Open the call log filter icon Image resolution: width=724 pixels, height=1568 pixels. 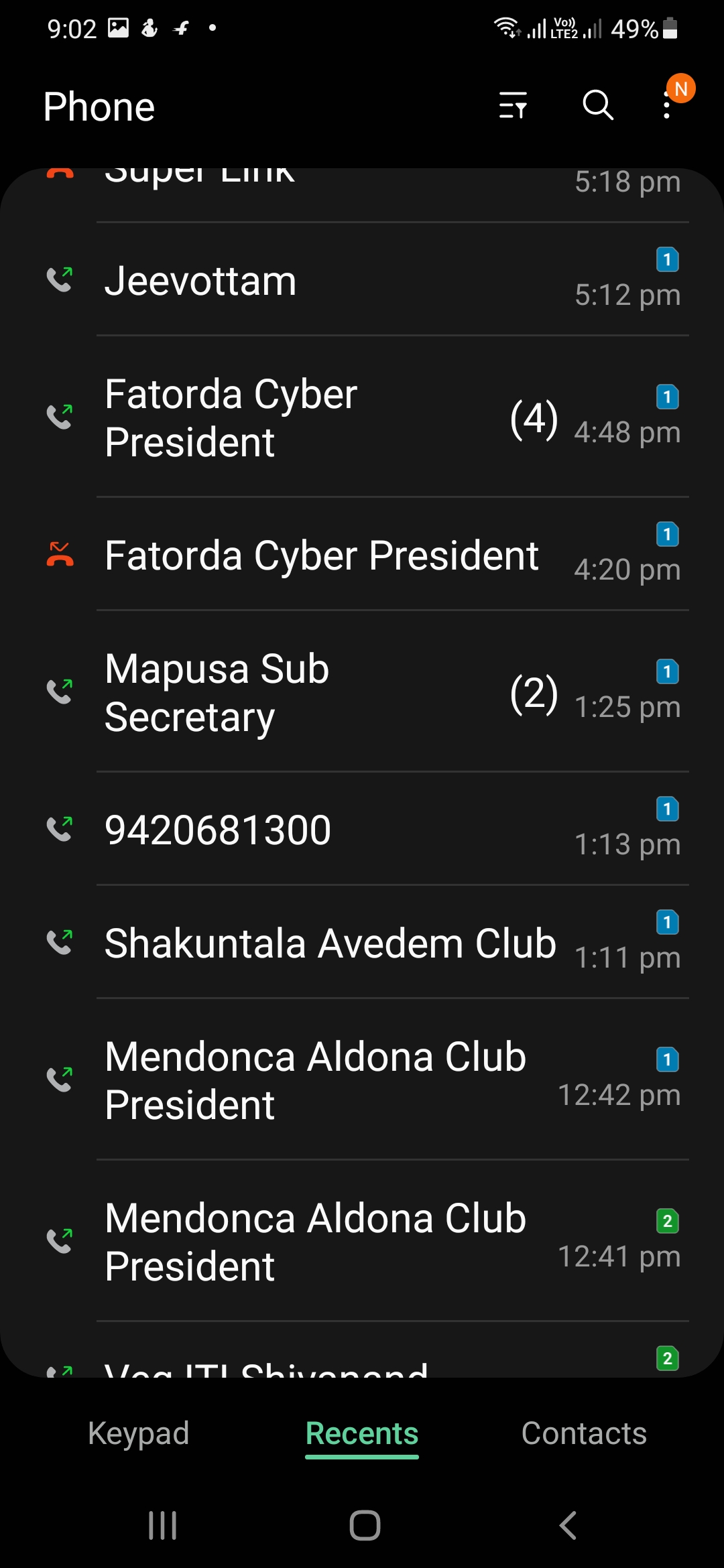coord(513,105)
